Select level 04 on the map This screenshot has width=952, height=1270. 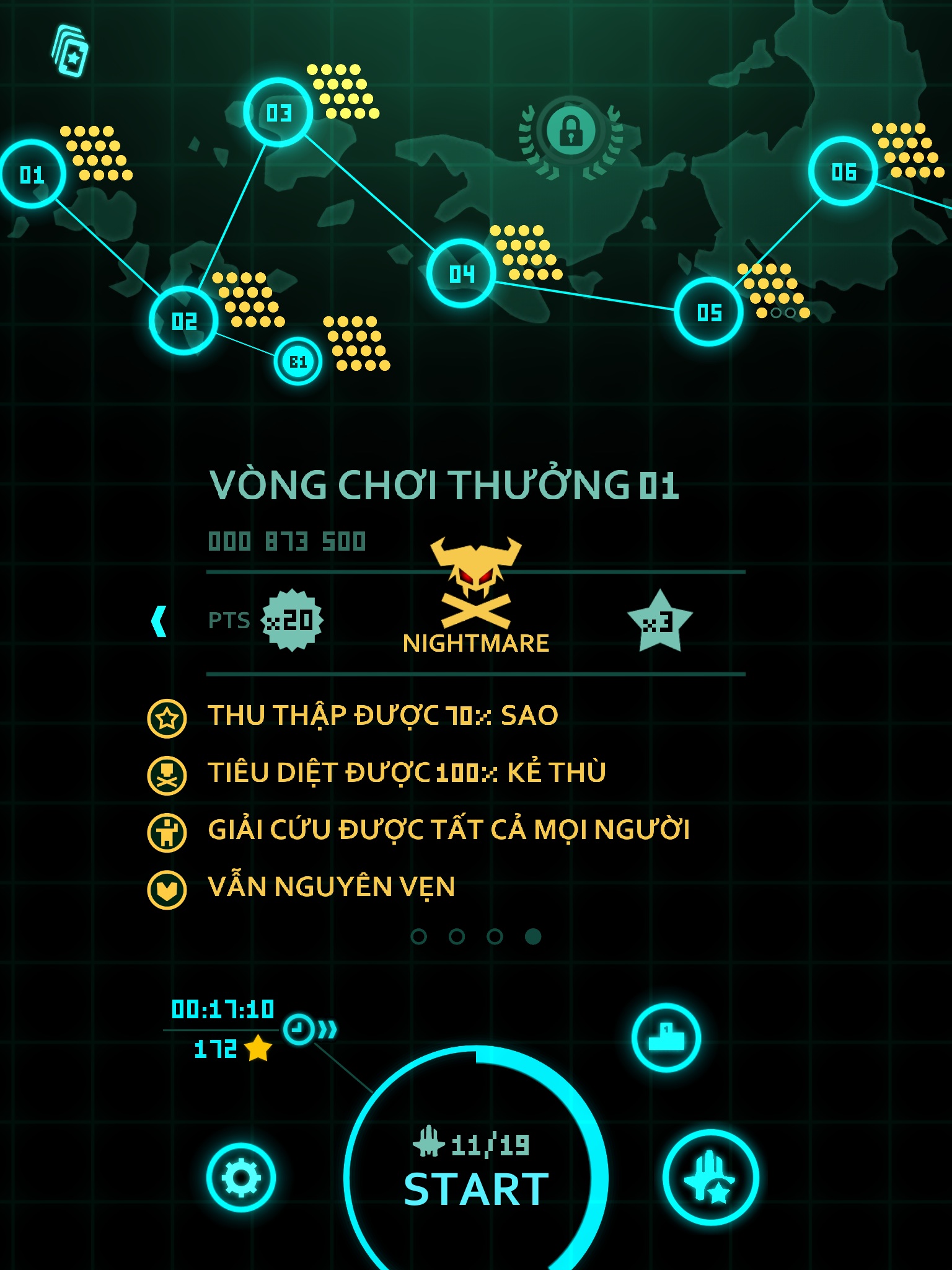point(461,273)
